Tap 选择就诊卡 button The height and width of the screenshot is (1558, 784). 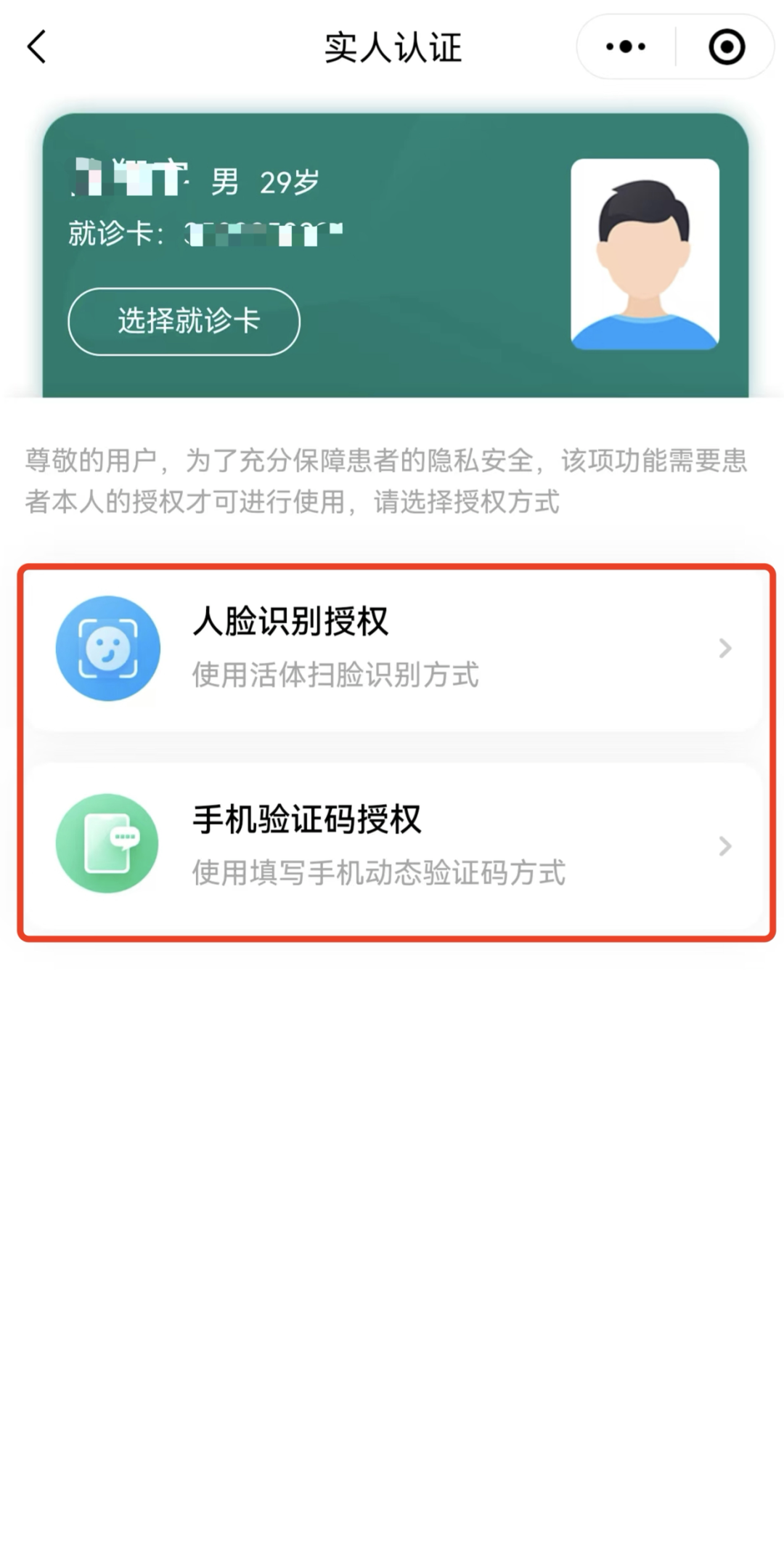184,321
